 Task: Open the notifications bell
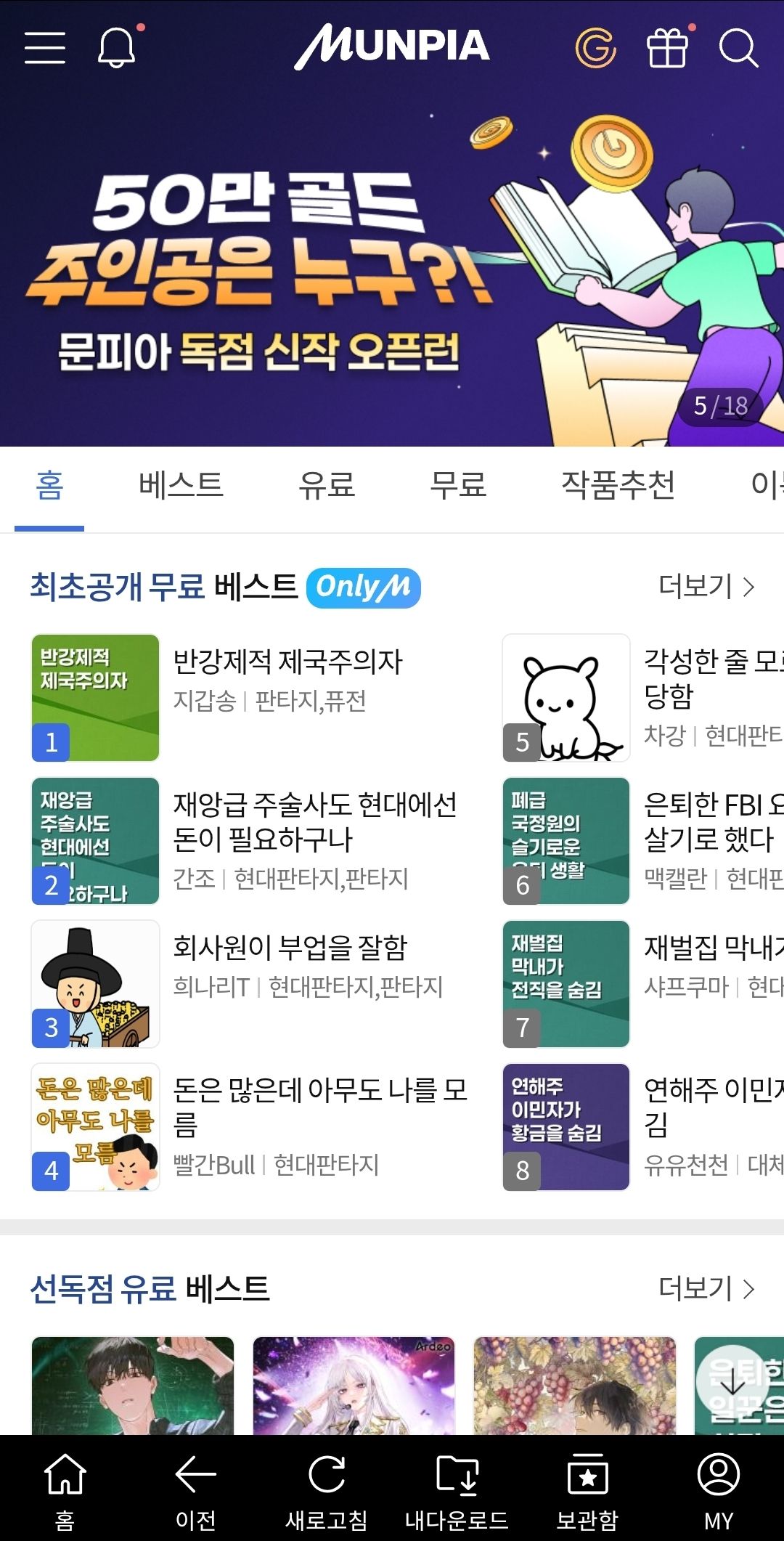pos(116,48)
